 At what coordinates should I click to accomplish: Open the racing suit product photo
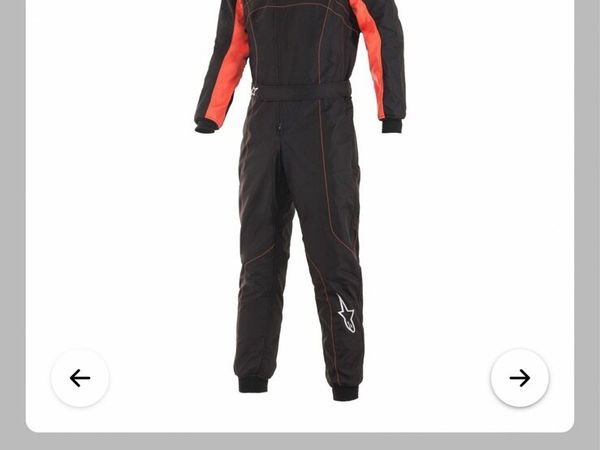[300, 200]
